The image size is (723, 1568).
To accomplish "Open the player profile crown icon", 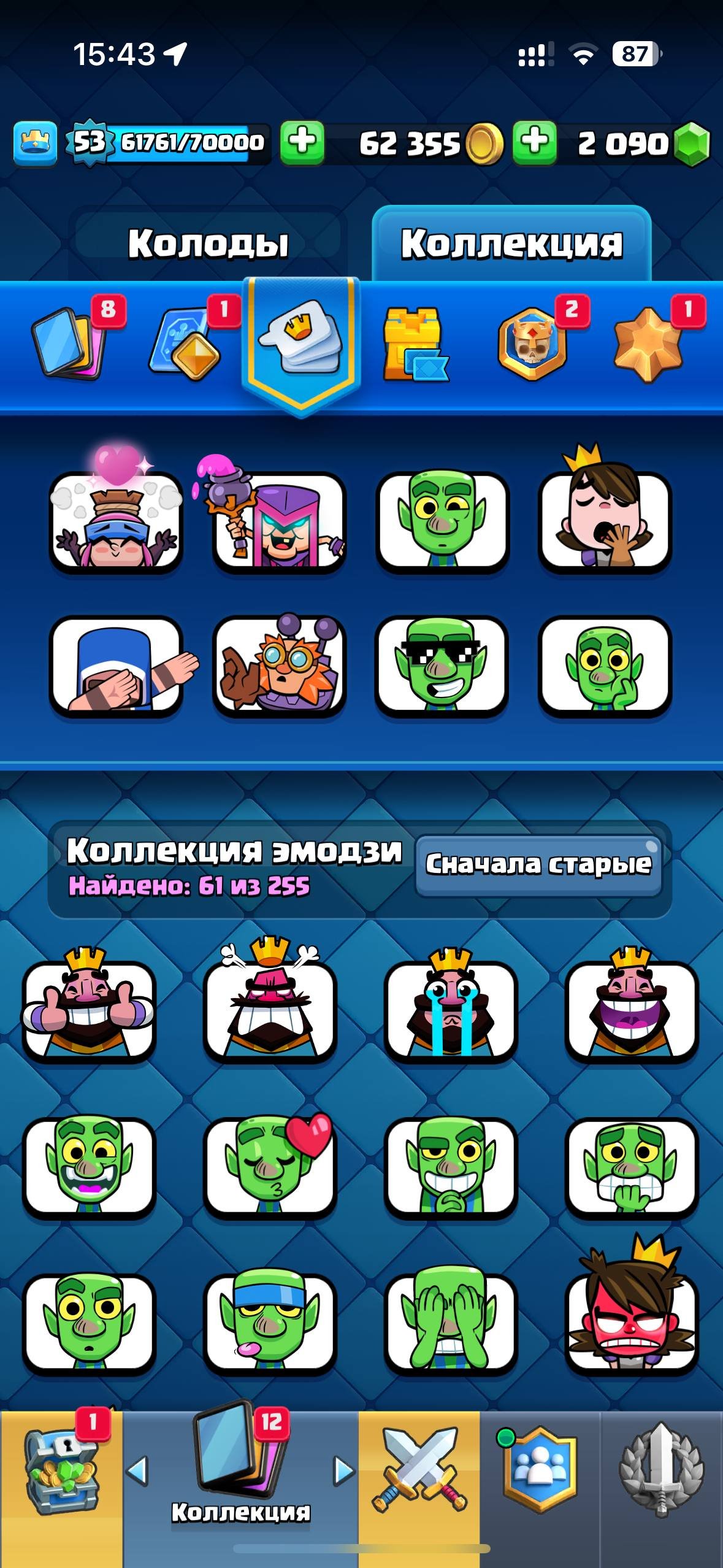I will (x=35, y=143).
